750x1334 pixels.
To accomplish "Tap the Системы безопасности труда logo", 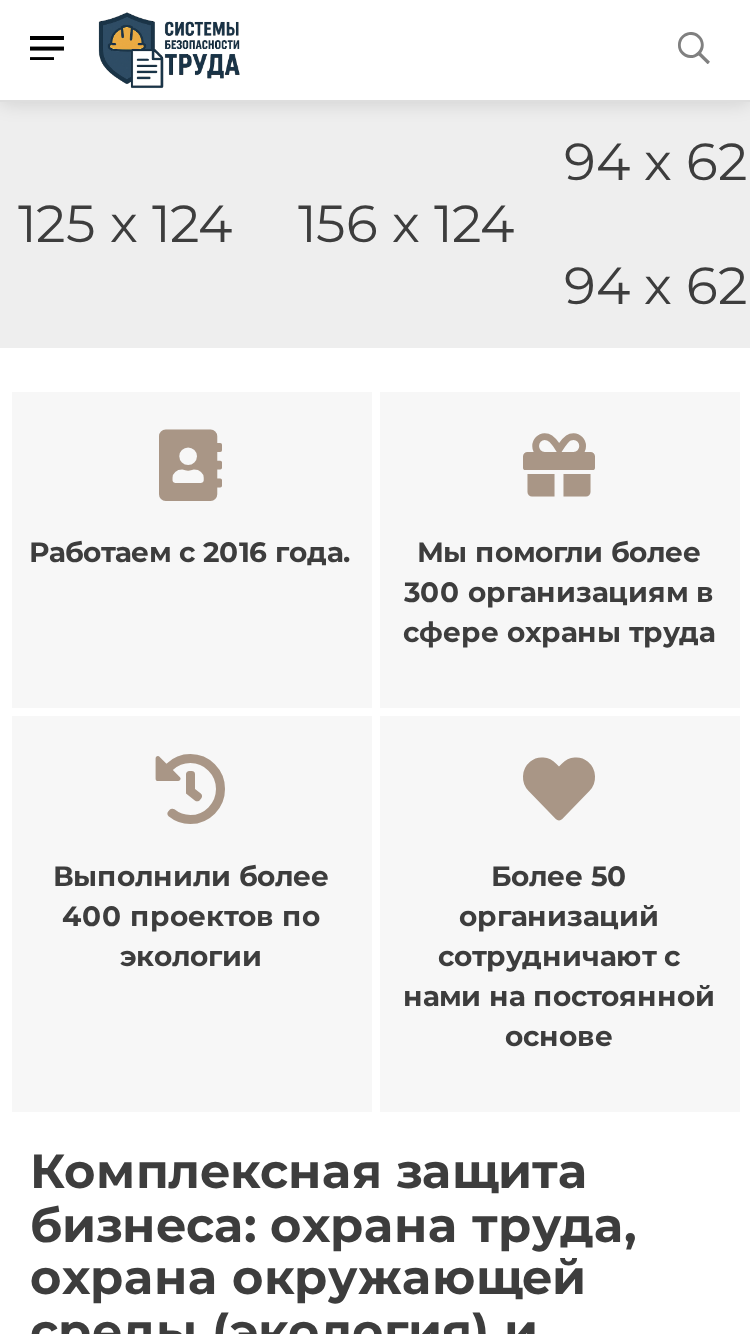I will click(x=170, y=50).
